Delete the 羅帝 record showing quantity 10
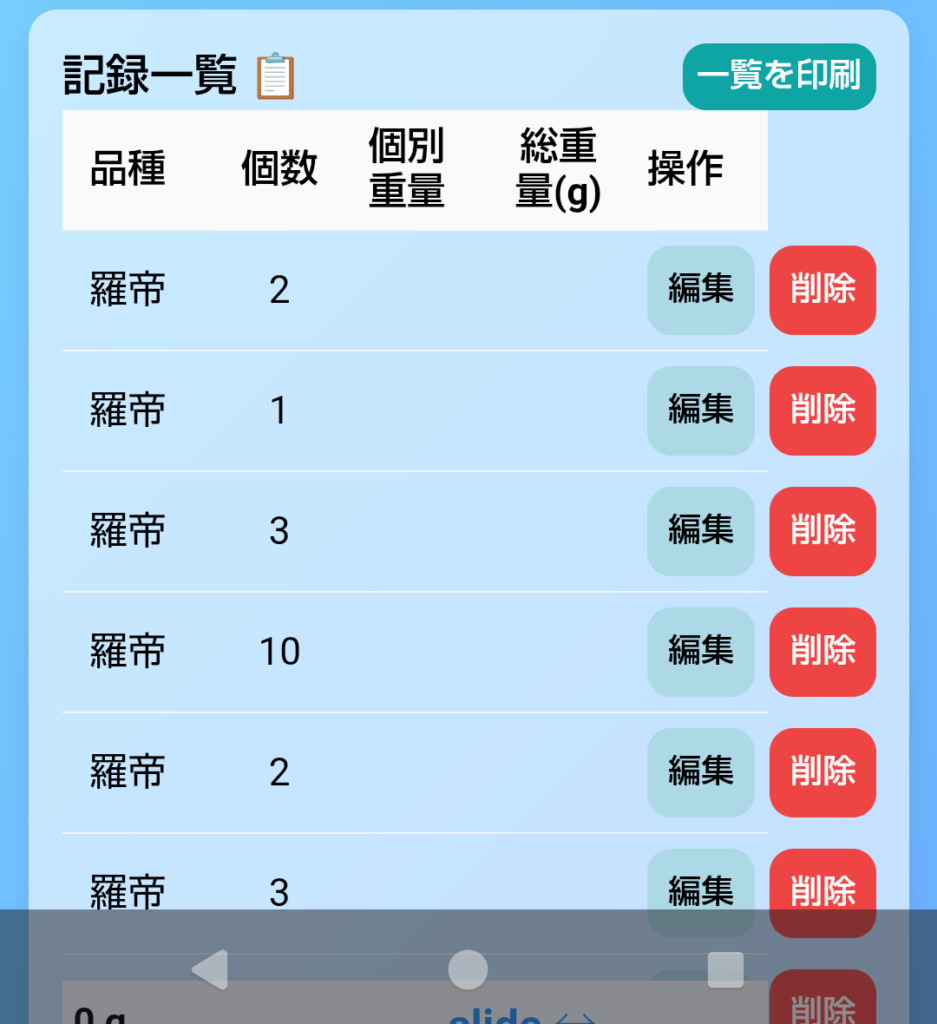937x1024 pixels. tap(822, 652)
